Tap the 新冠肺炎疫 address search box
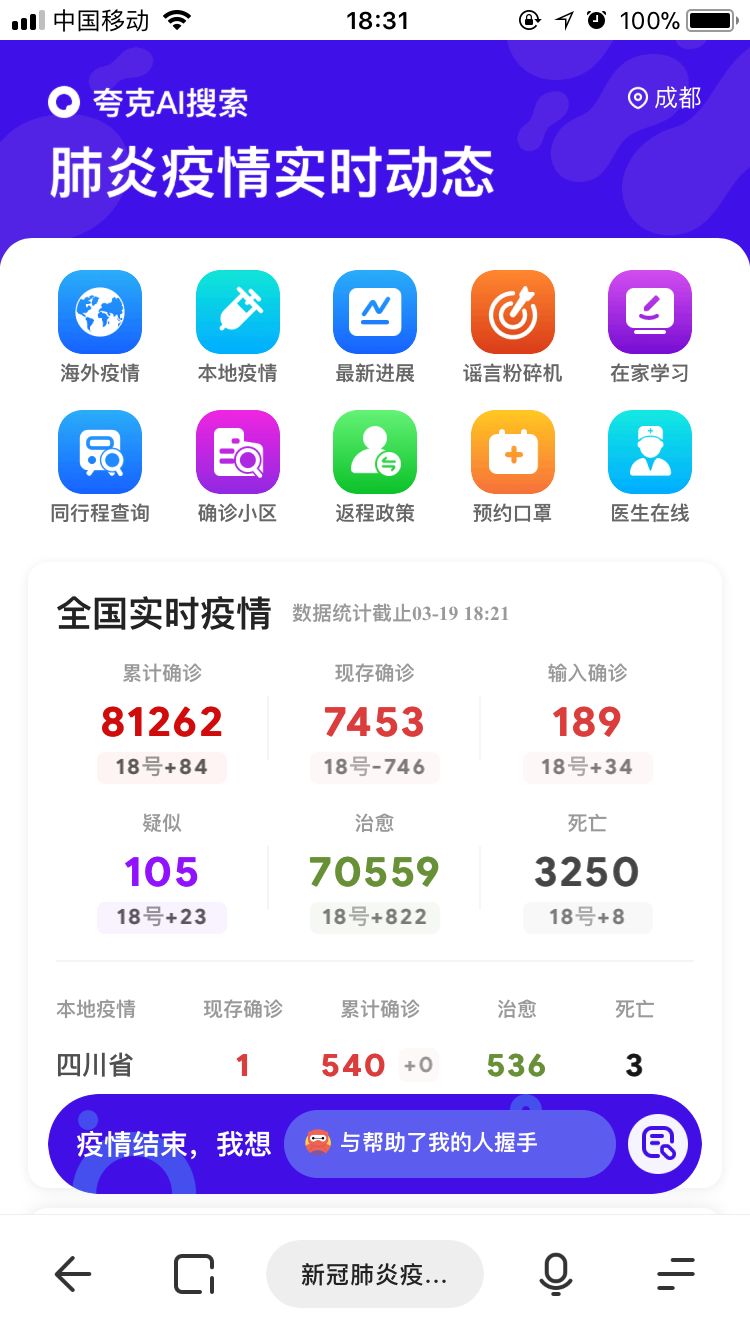This screenshot has width=750, height=1334. pos(375,1274)
